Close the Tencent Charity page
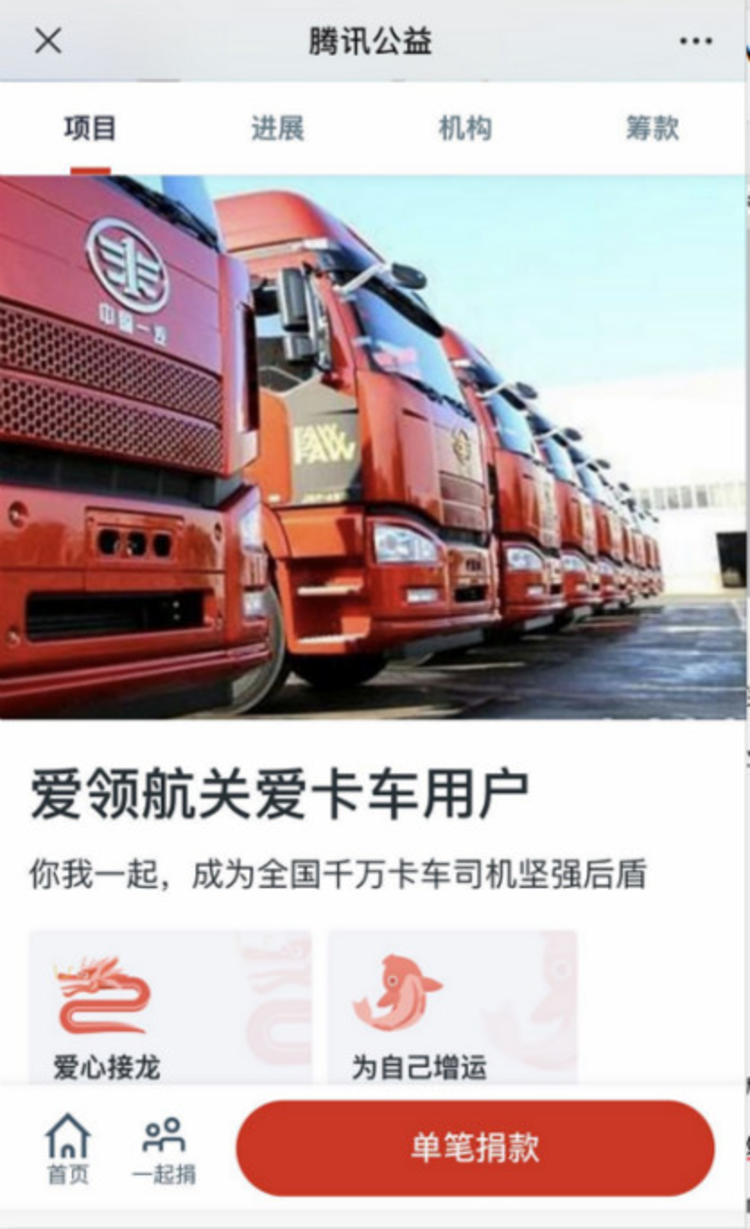Viewport: 750px width, 1229px height. pyautogui.click(x=48, y=41)
